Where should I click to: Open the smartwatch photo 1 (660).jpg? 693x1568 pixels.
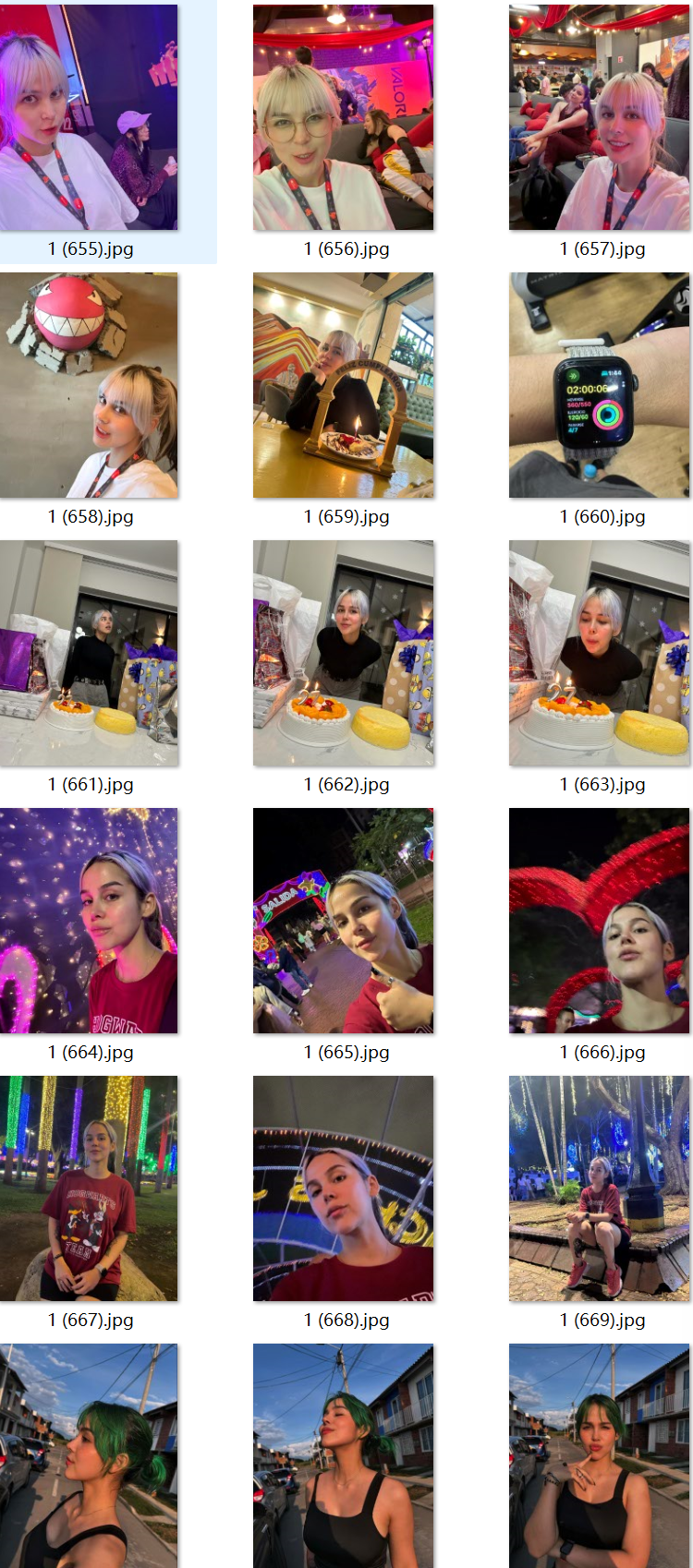599,385
